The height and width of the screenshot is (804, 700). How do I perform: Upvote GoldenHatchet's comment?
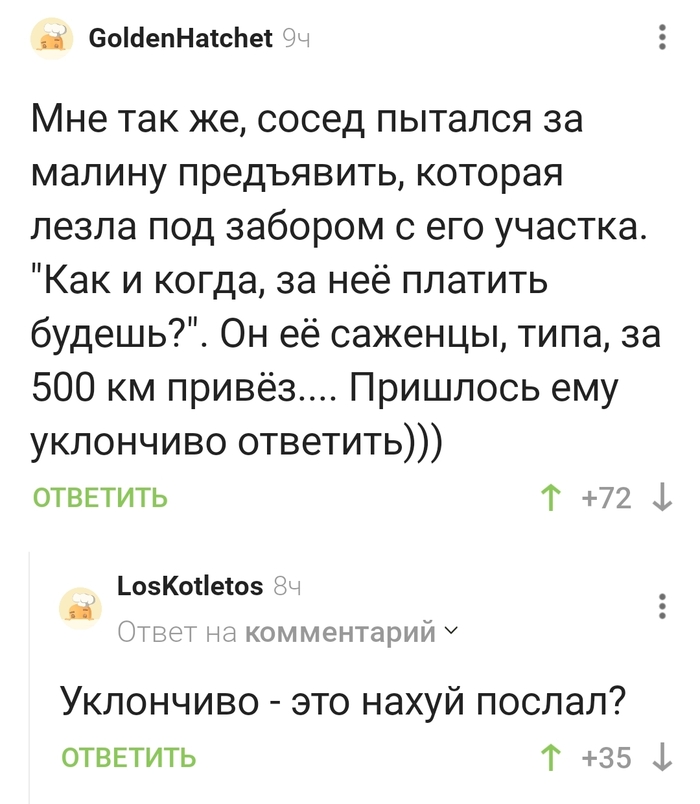pyautogui.click(x=551, y=497)
